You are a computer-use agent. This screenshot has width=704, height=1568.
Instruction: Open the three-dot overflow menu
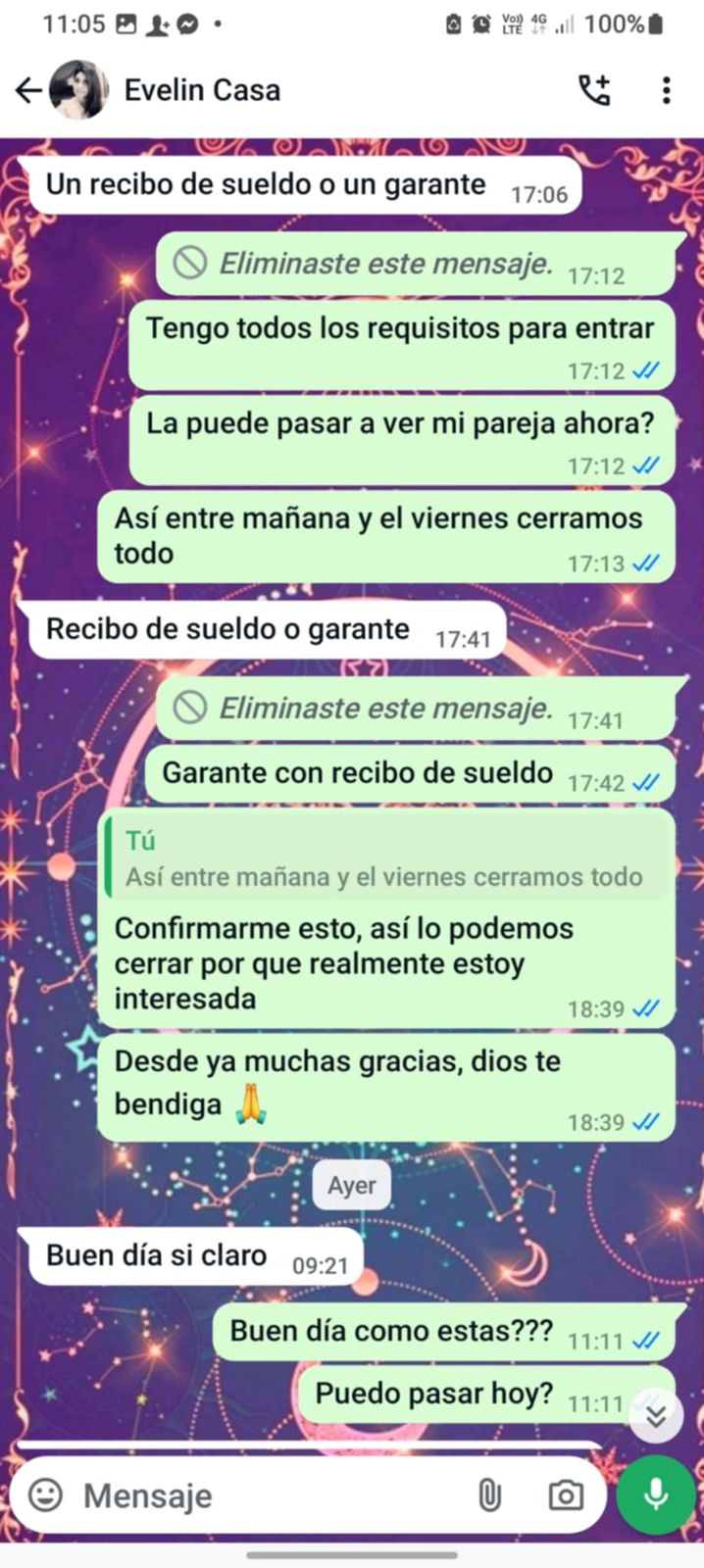667,90
